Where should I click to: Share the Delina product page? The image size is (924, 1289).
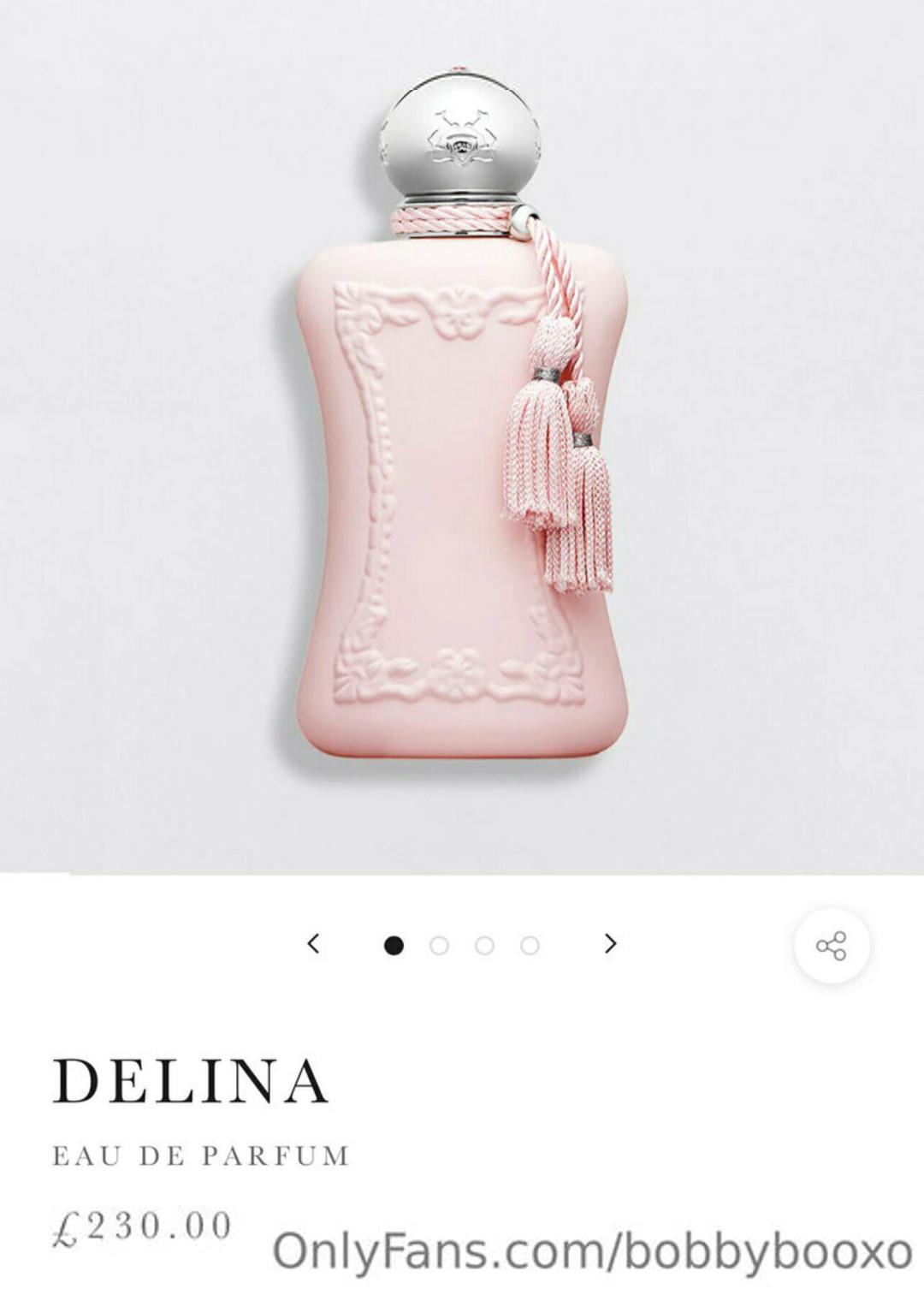pos(831,946)
